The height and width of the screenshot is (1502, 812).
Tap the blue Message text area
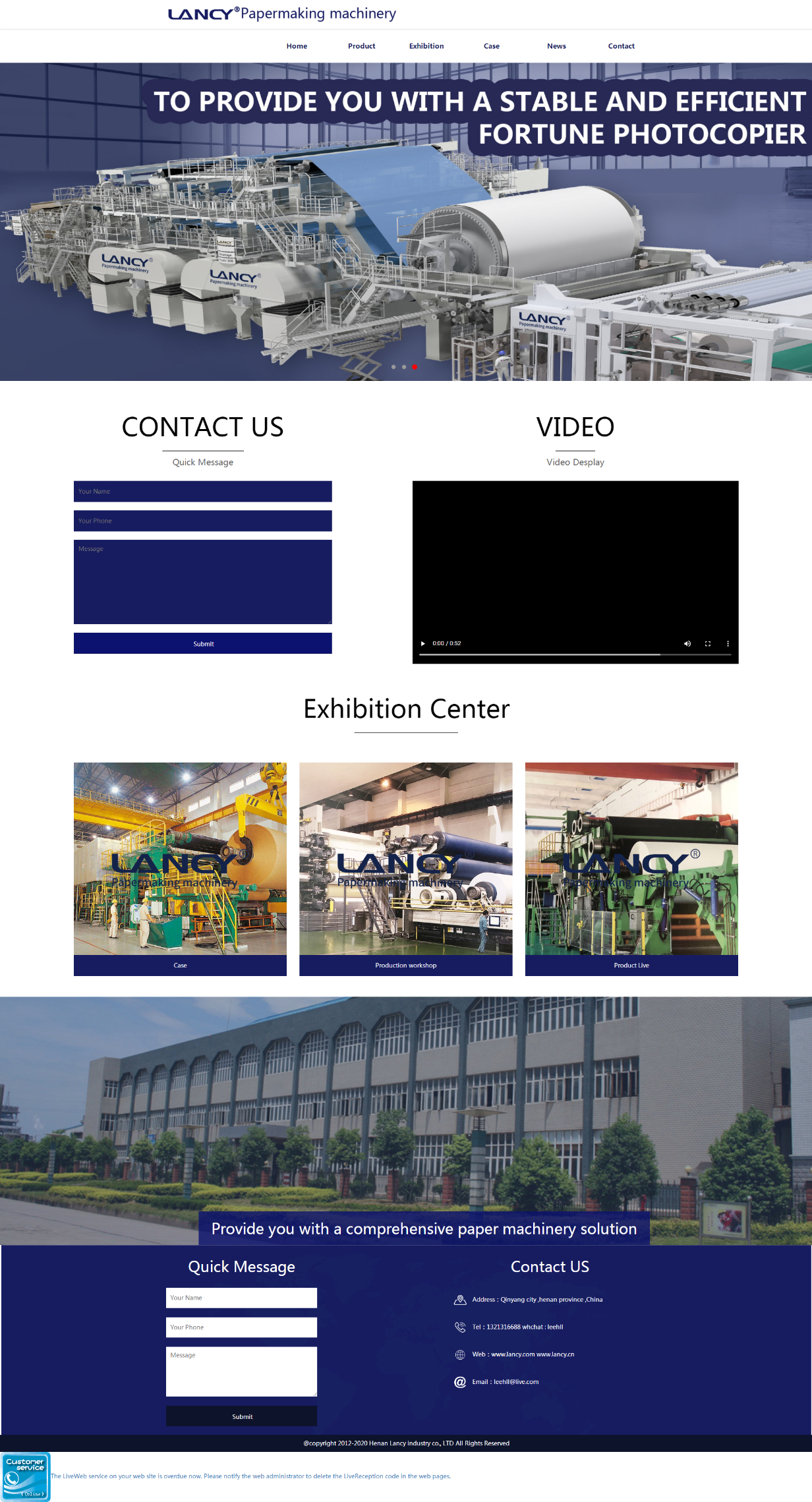coord(202,581)
